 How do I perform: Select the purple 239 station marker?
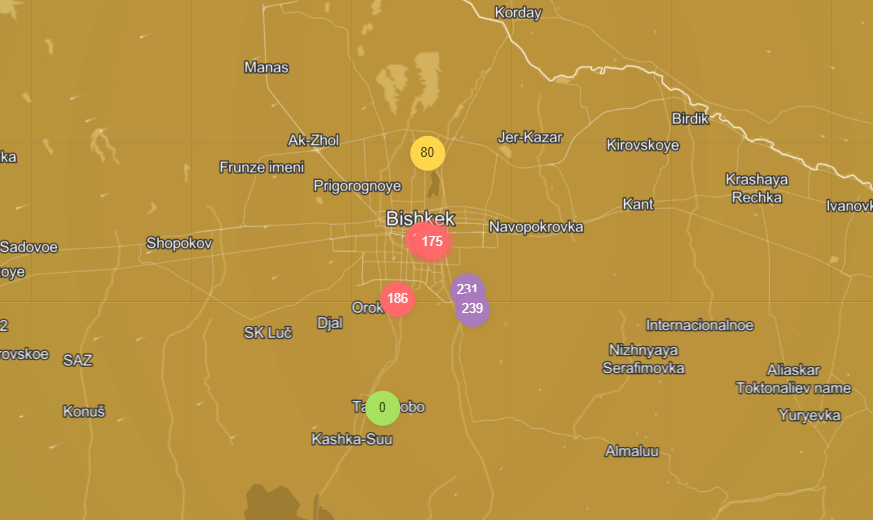click(x=474, y=310)
